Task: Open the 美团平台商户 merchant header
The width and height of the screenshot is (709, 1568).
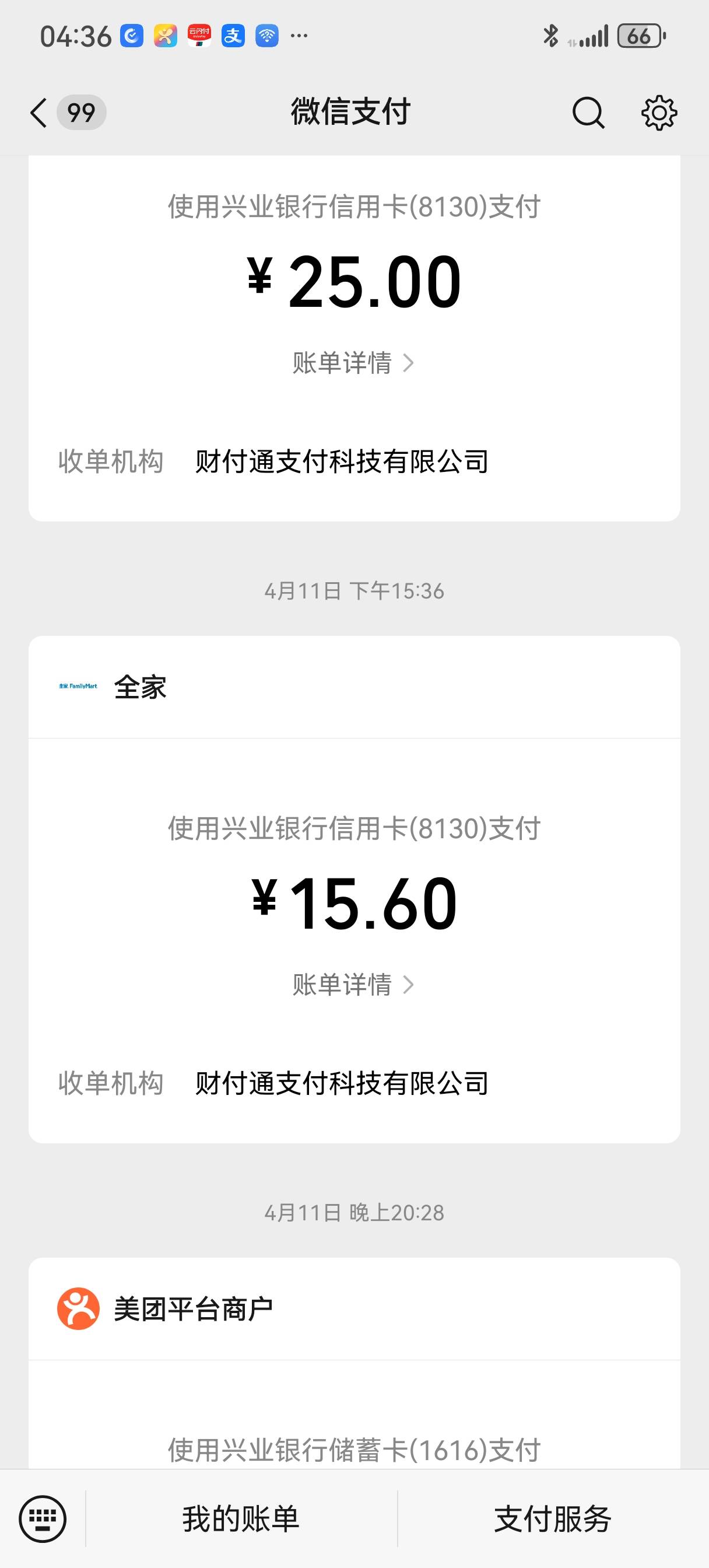Action: click(354, 1308)
